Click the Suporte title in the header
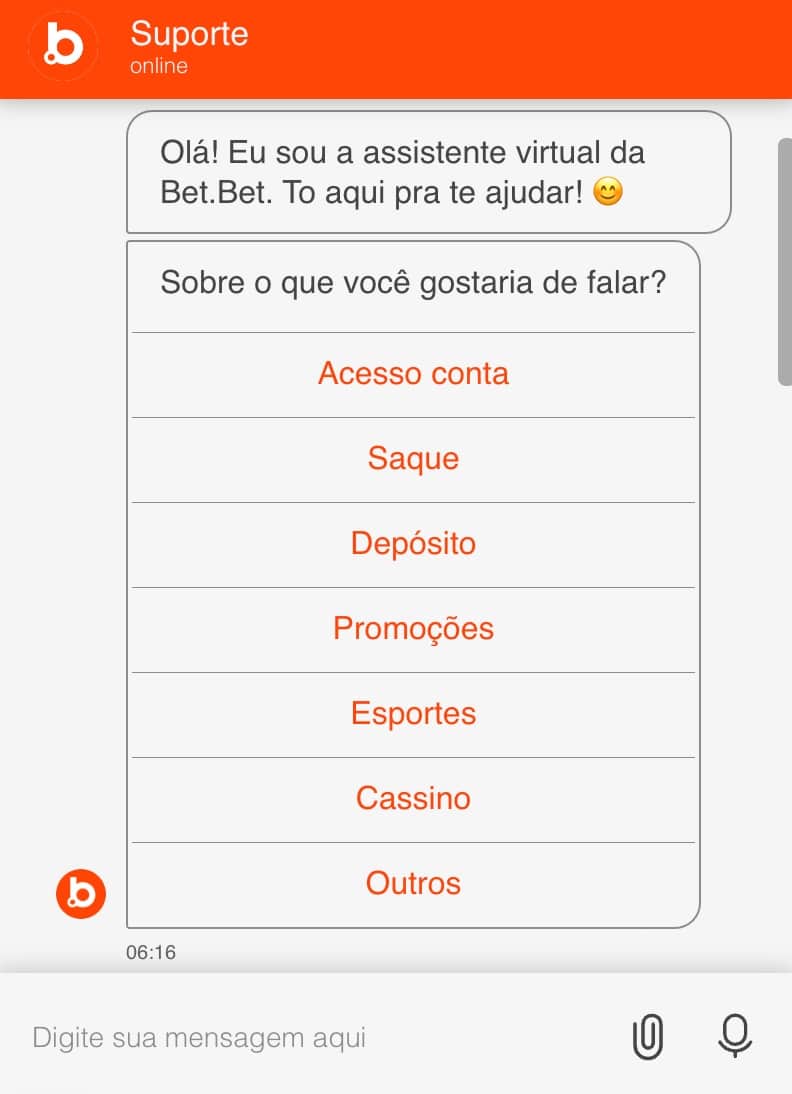Screen dimensions: 792x1094 click(x=188, y=34)
